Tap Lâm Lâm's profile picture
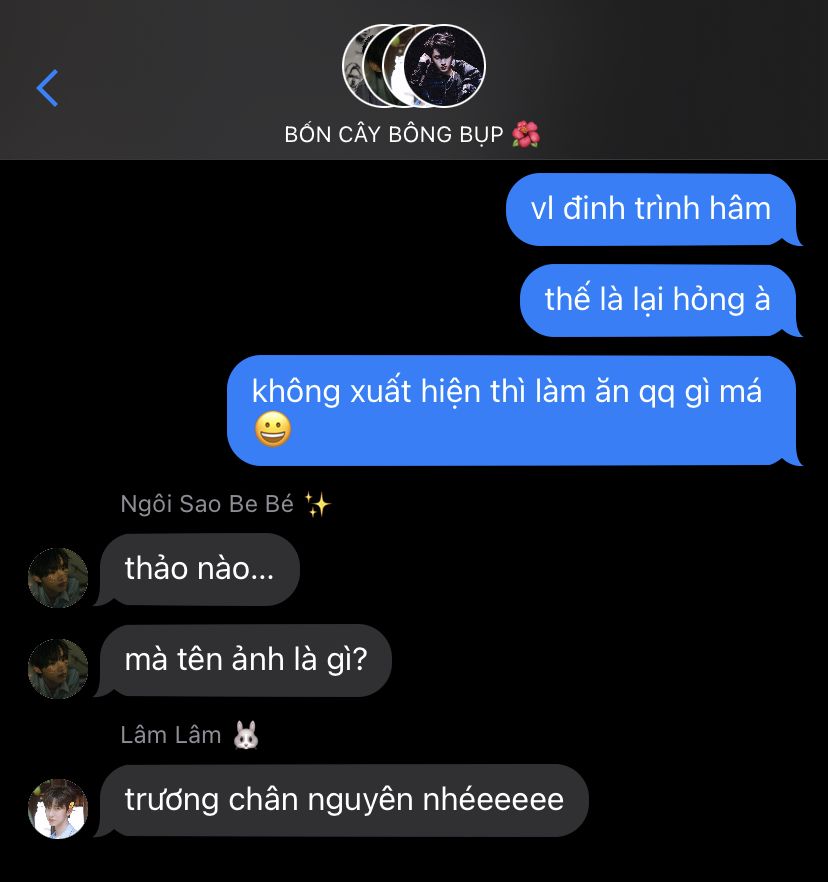Screen dimensions: 828x882 pyautogui.click(x=58, y=808)
